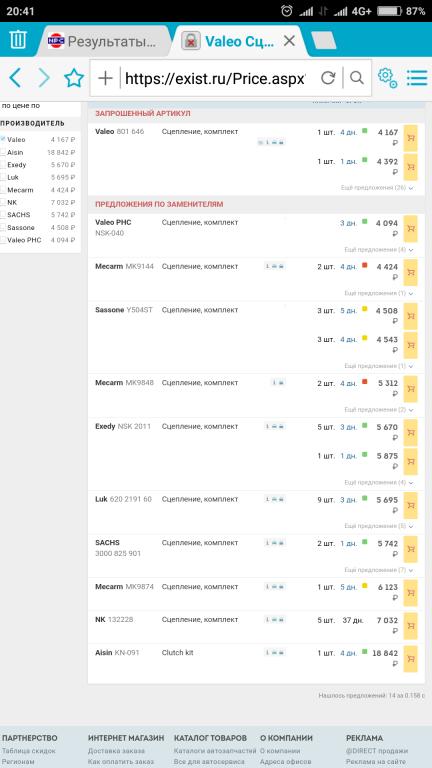Open browser settings gear
The image size is (432, 768).
click(387, 78)
